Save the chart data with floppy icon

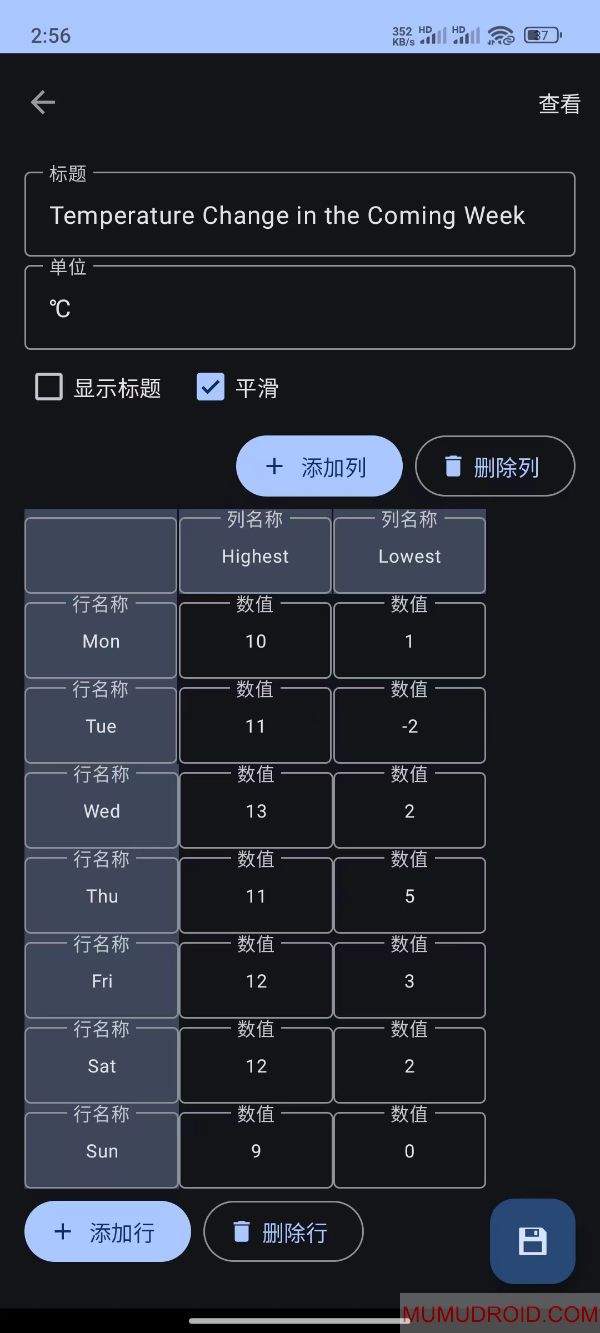coord(532,1241)
